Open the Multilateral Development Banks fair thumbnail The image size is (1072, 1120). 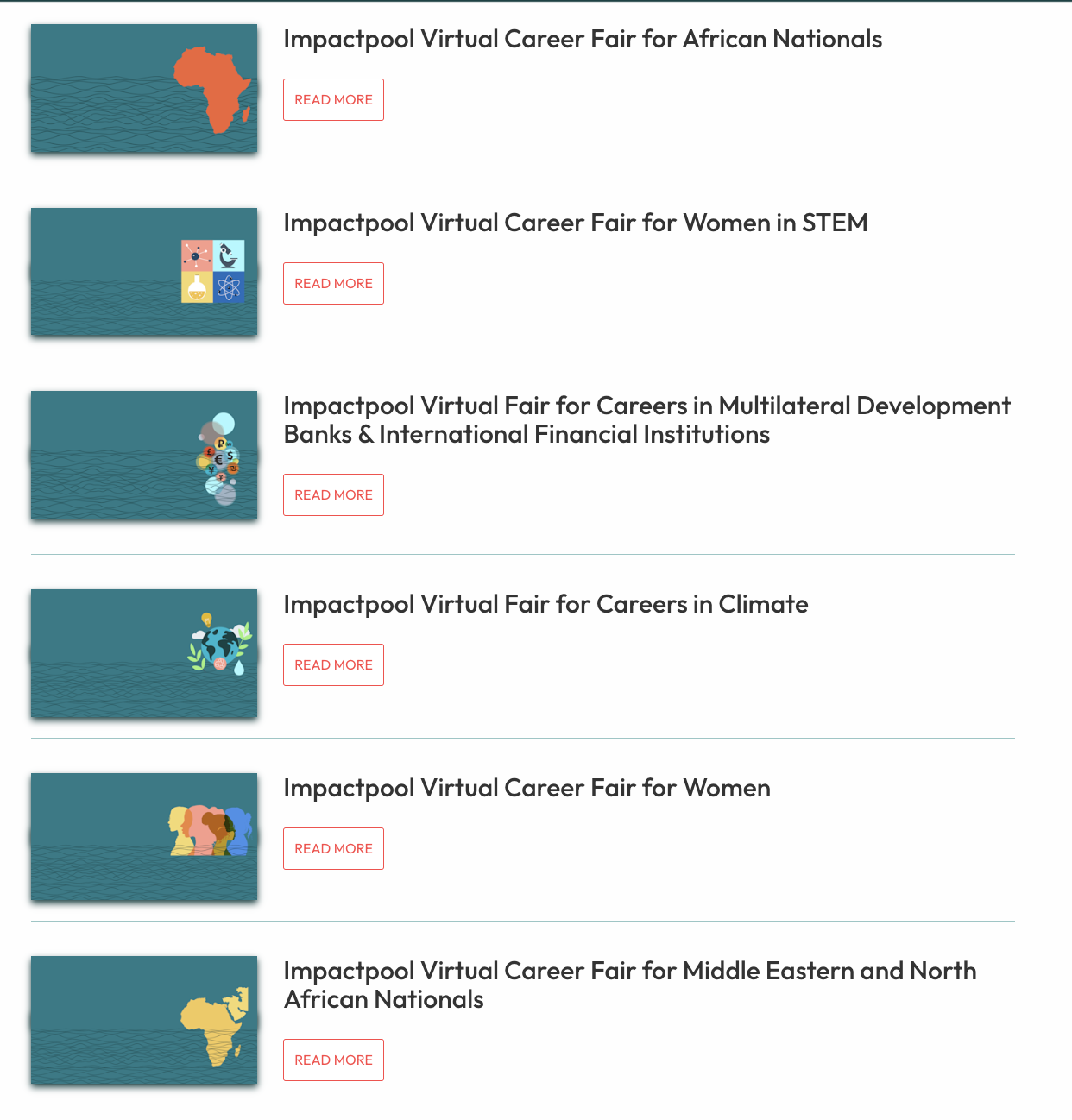click(x=144, y=456)
